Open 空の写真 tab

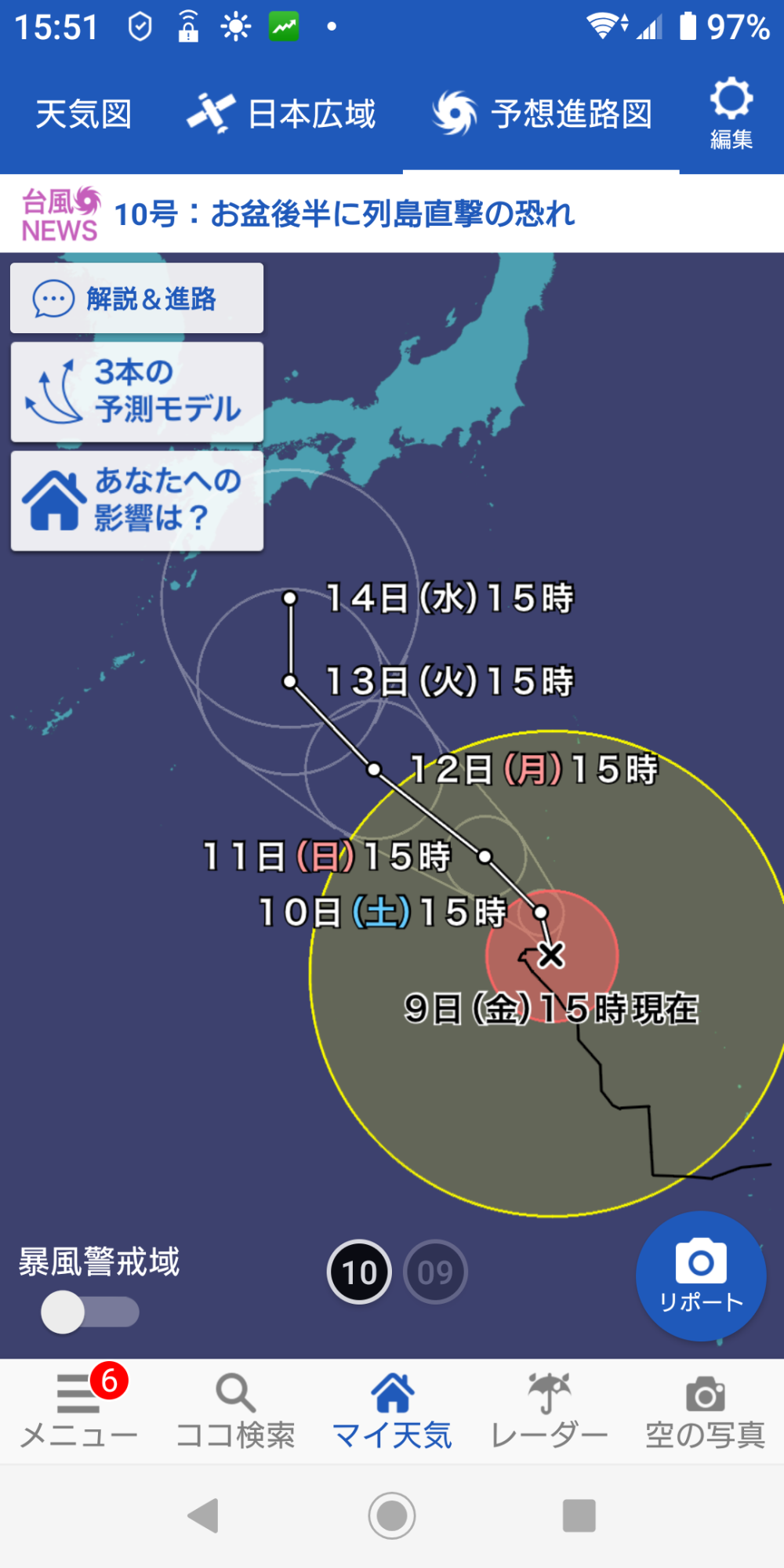(705, 1411)
